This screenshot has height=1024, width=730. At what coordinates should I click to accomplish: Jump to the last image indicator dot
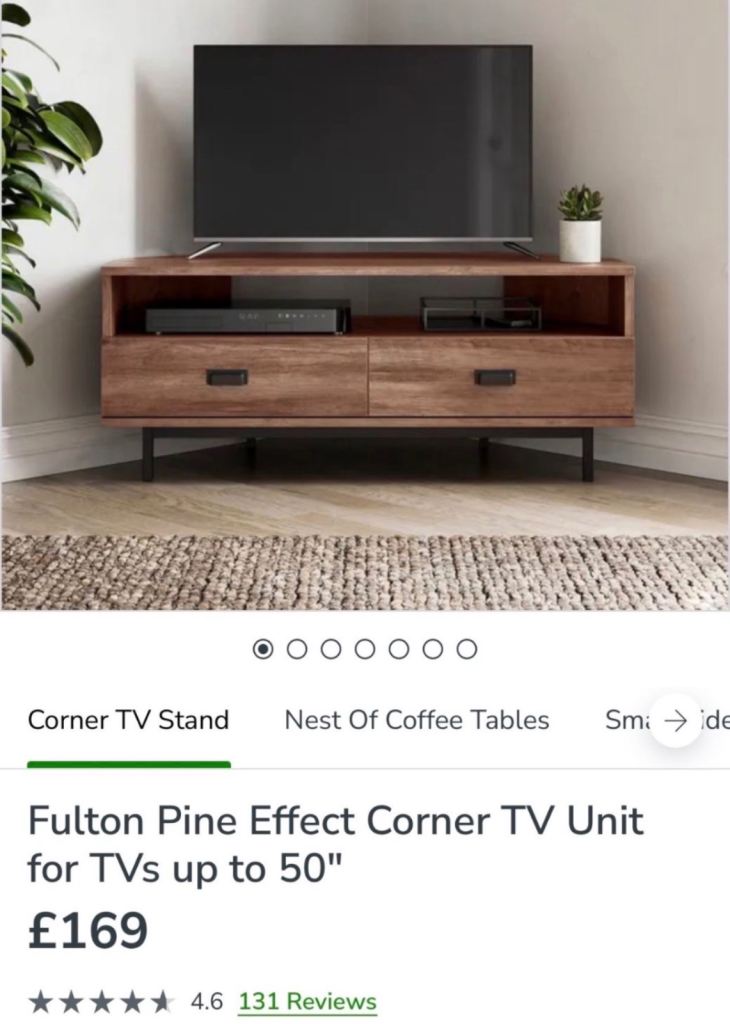coord(467,649)
